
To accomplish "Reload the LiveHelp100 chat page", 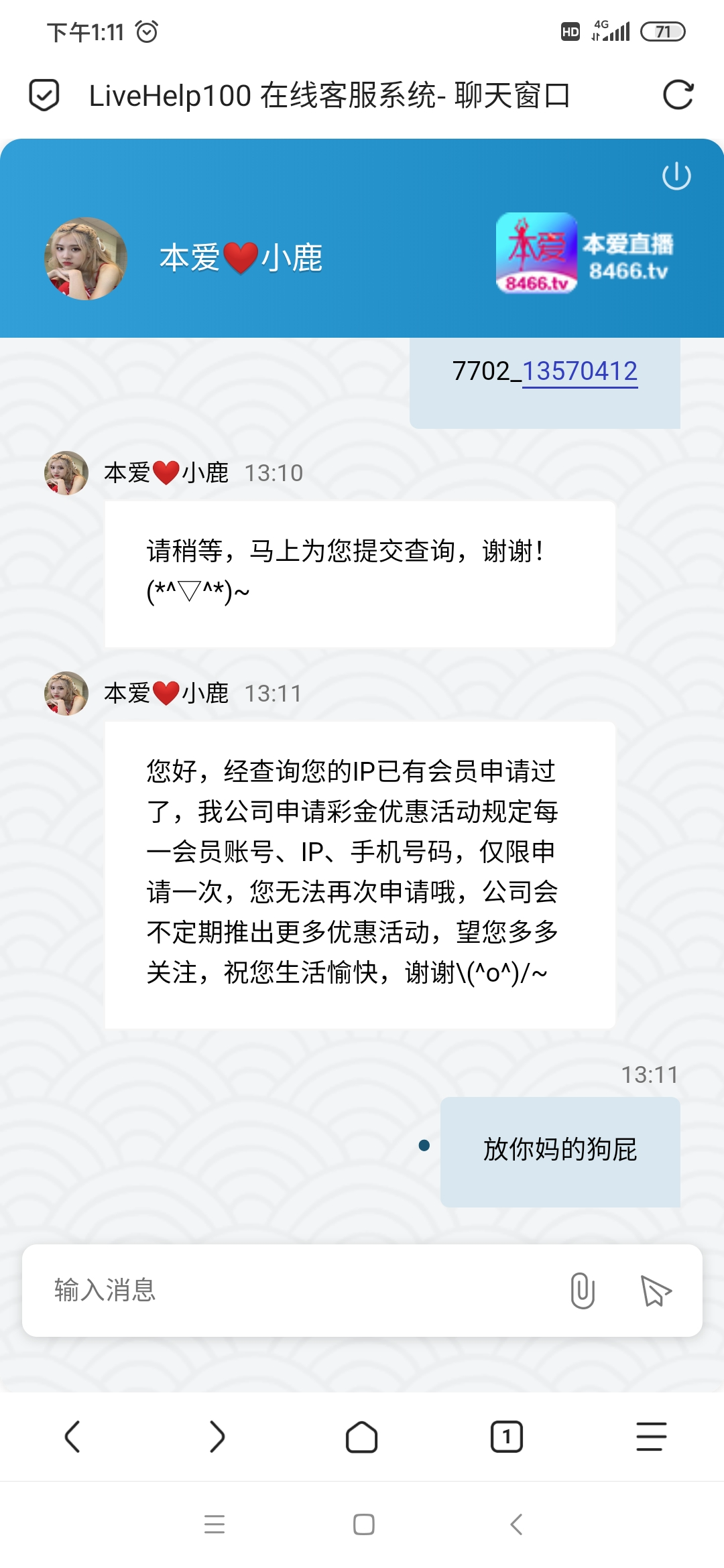I will [x=678, y=94].
